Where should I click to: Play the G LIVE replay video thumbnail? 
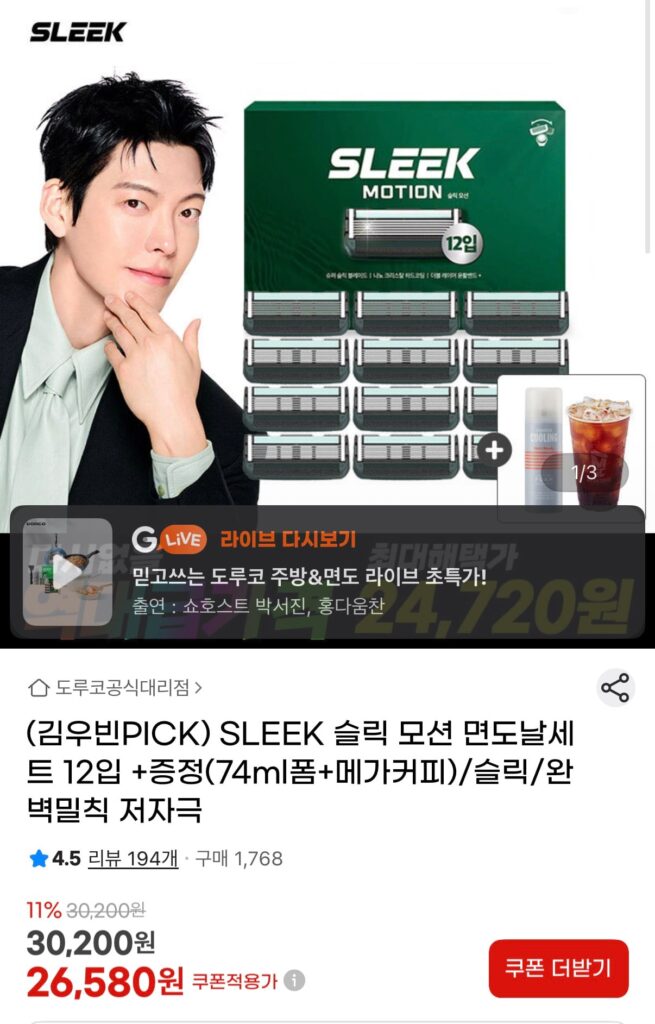pyautogui.click(x=68, y=573)
